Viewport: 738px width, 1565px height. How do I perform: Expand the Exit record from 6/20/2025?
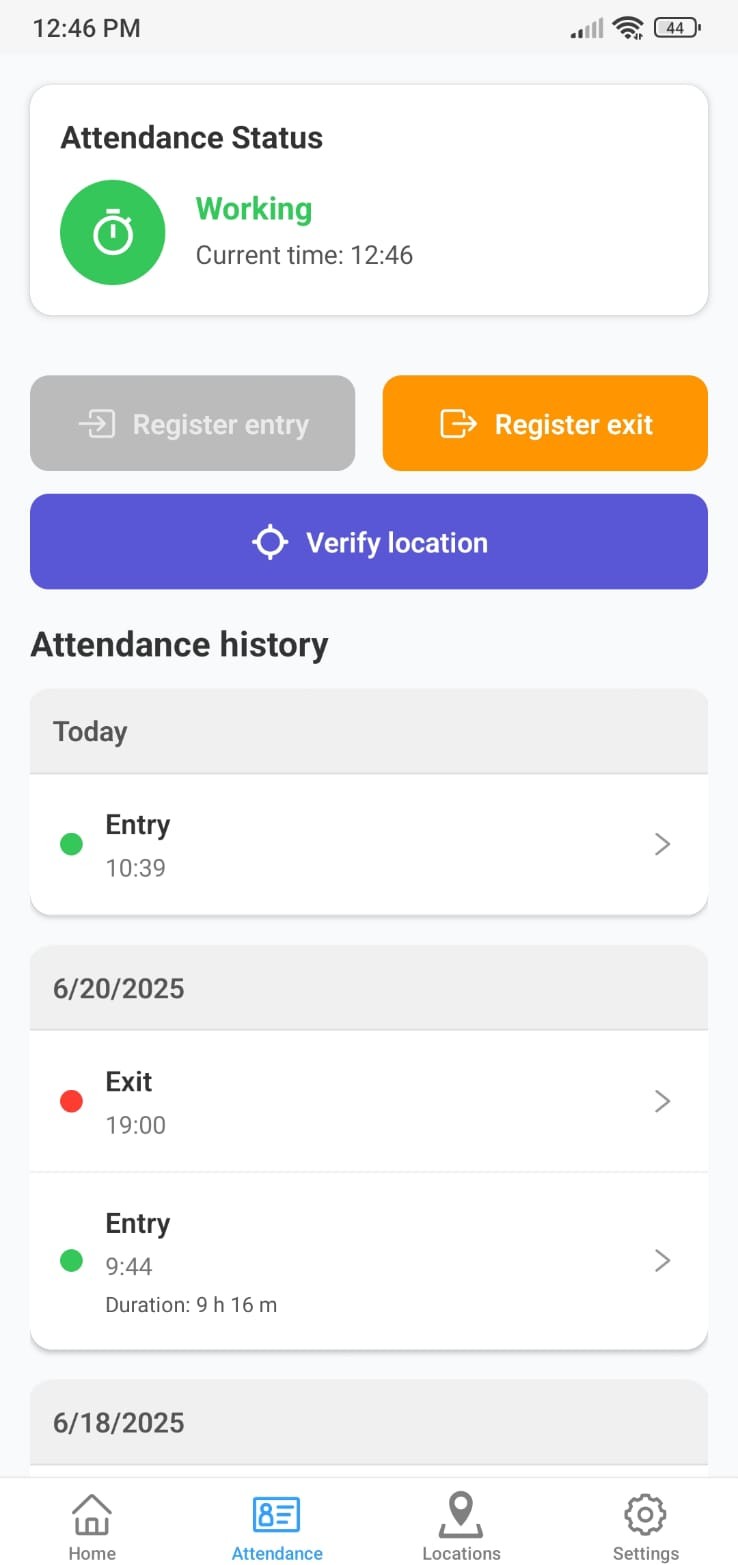661,1100
